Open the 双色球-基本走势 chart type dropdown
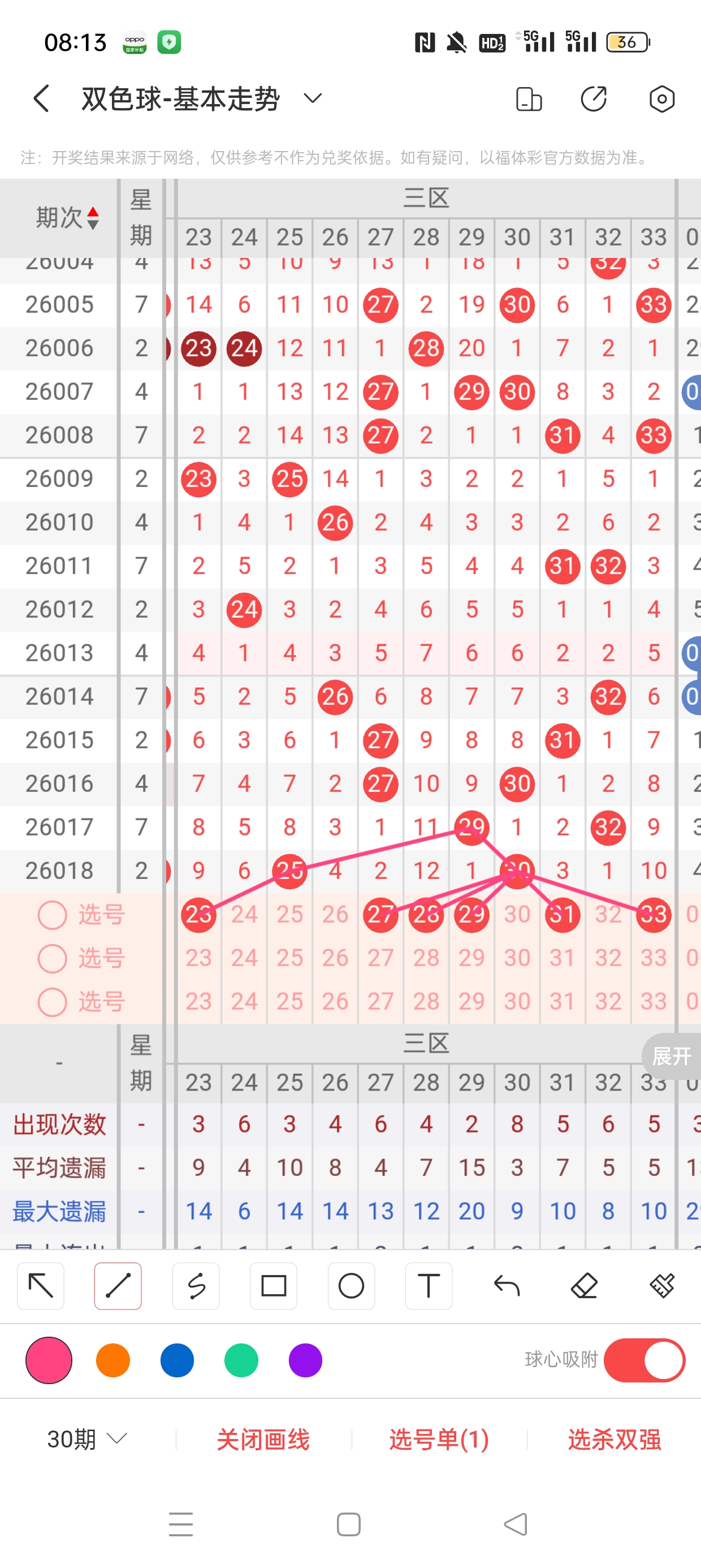Image resolution: width=701 pixels, height=1568 pixels. [x=312, y=98]
